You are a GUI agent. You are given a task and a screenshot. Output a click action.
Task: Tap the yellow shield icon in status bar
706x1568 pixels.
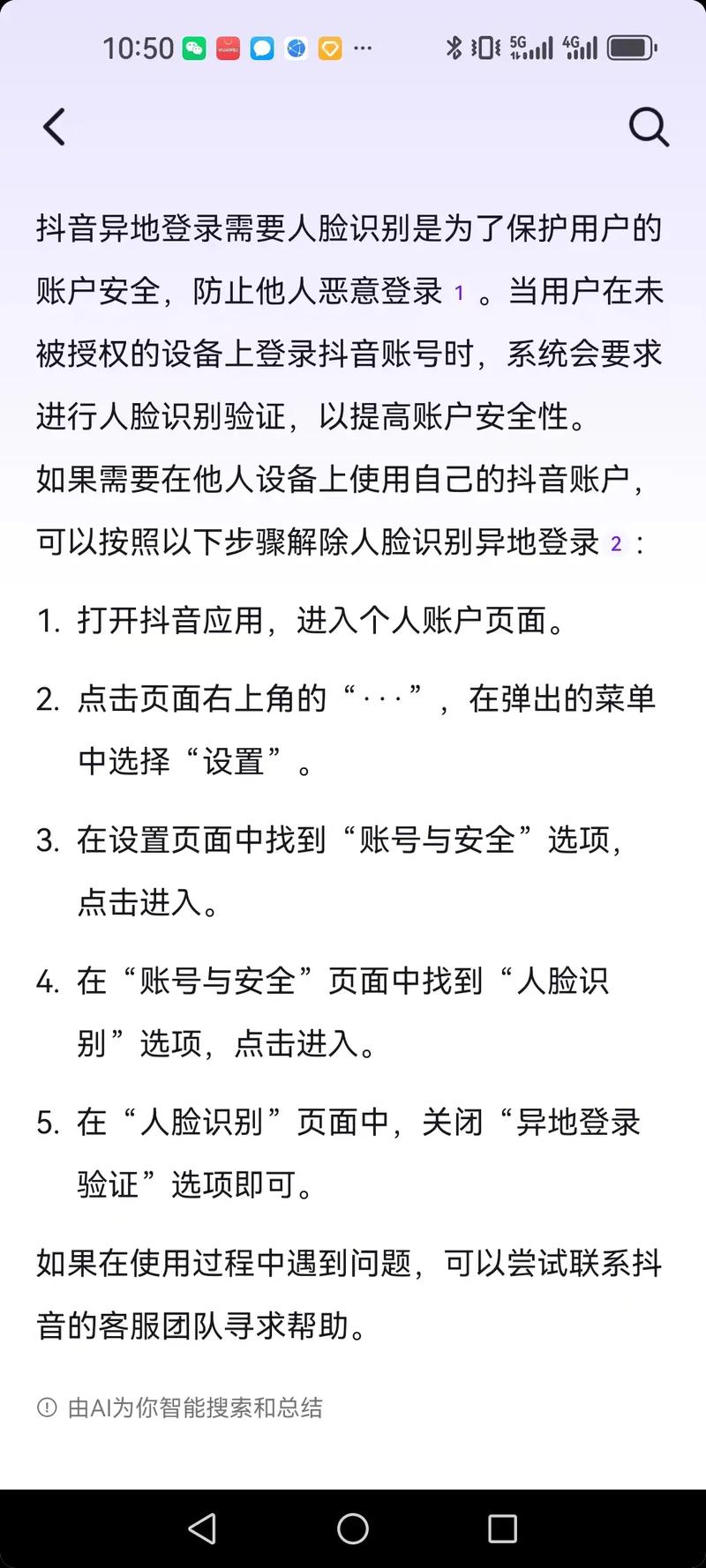329,49
